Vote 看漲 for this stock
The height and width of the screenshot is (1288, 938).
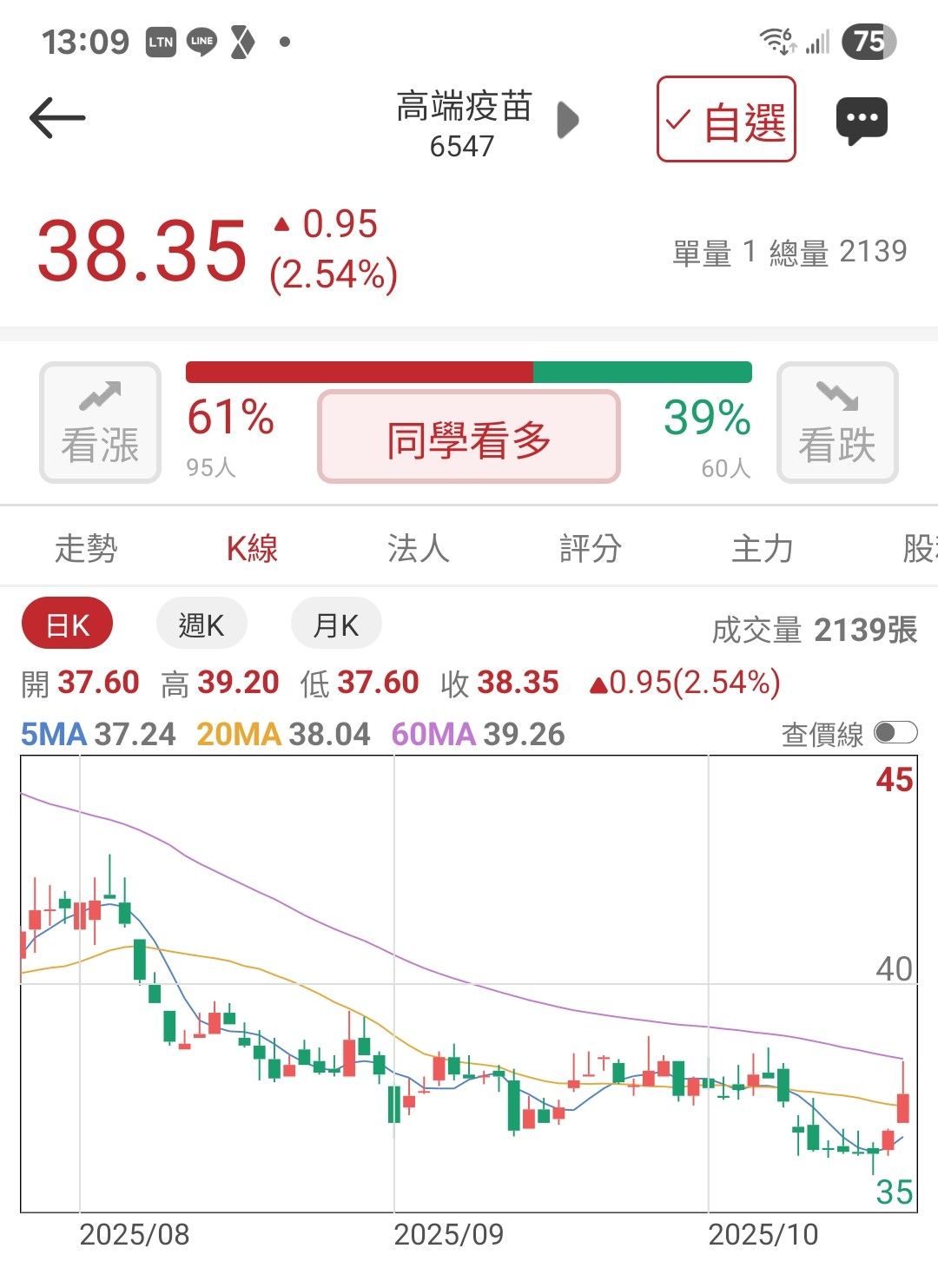[100, 423]
